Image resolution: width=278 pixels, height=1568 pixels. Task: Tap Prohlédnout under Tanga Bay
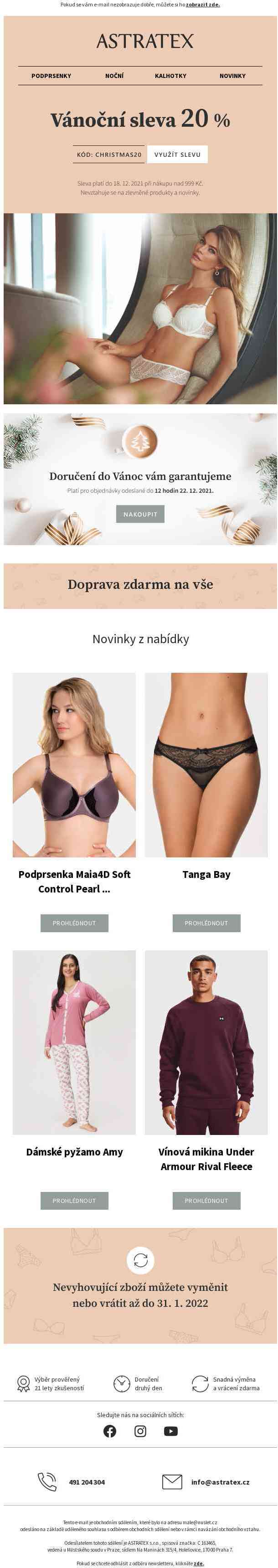pos(206,923)
